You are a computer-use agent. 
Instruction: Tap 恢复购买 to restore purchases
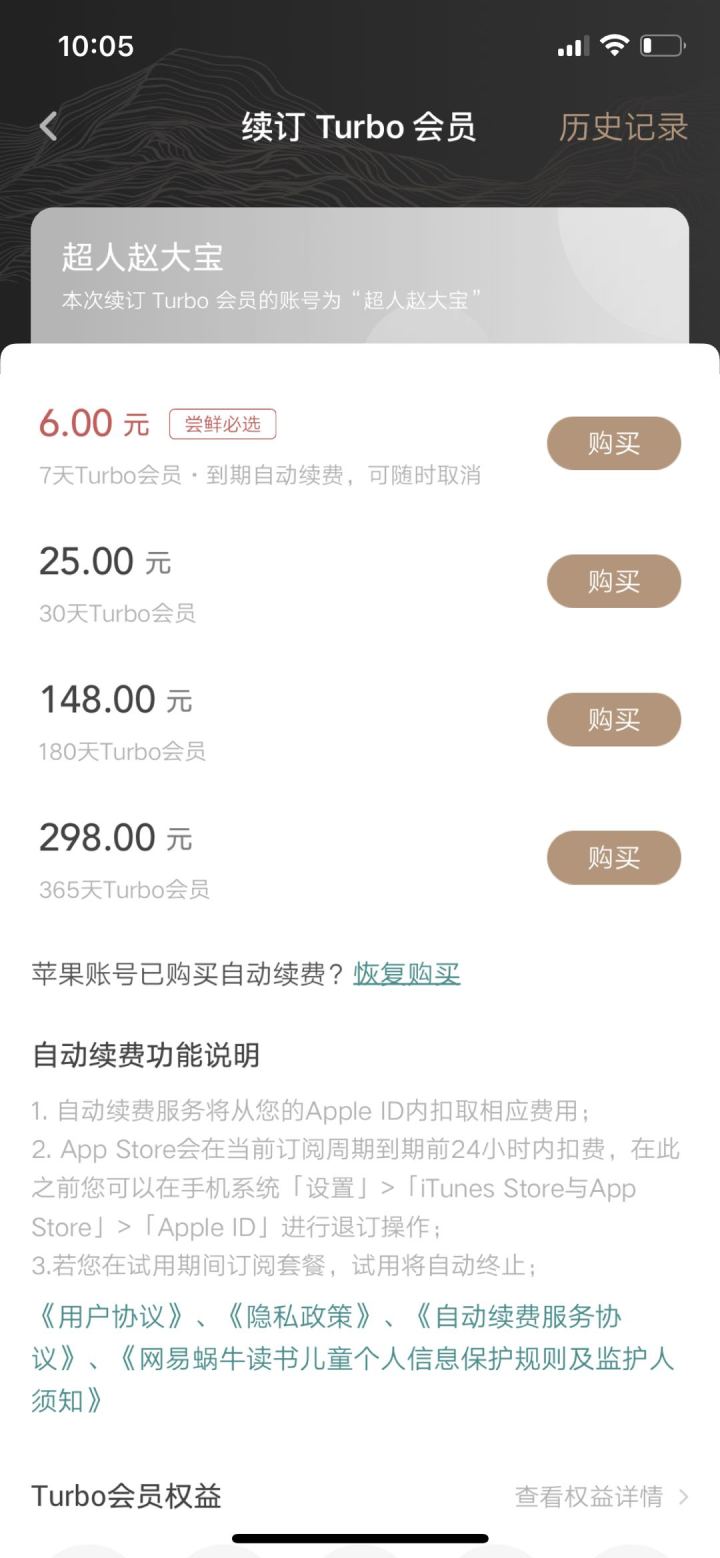405,974
